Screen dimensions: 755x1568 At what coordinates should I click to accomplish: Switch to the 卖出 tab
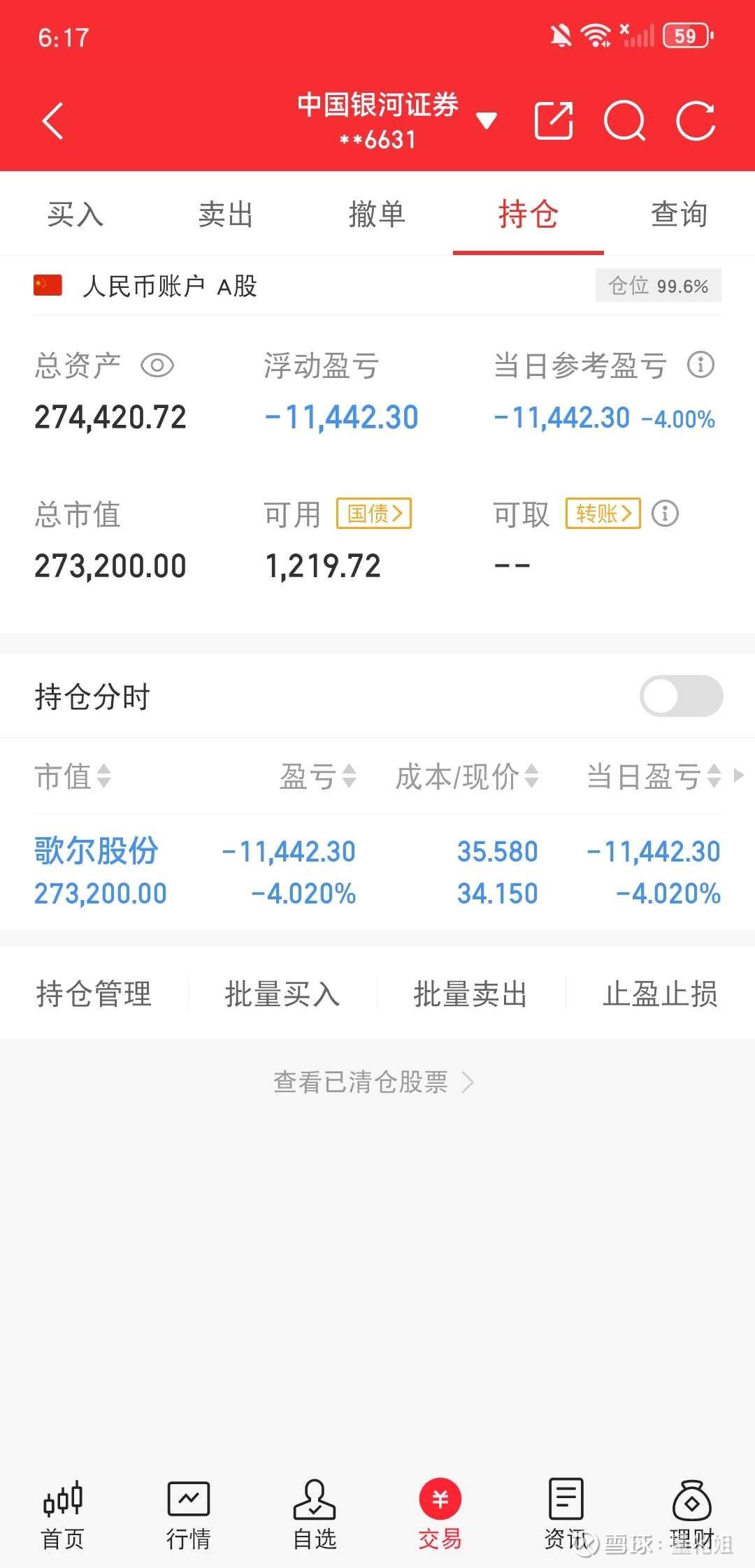pos(226,214)
